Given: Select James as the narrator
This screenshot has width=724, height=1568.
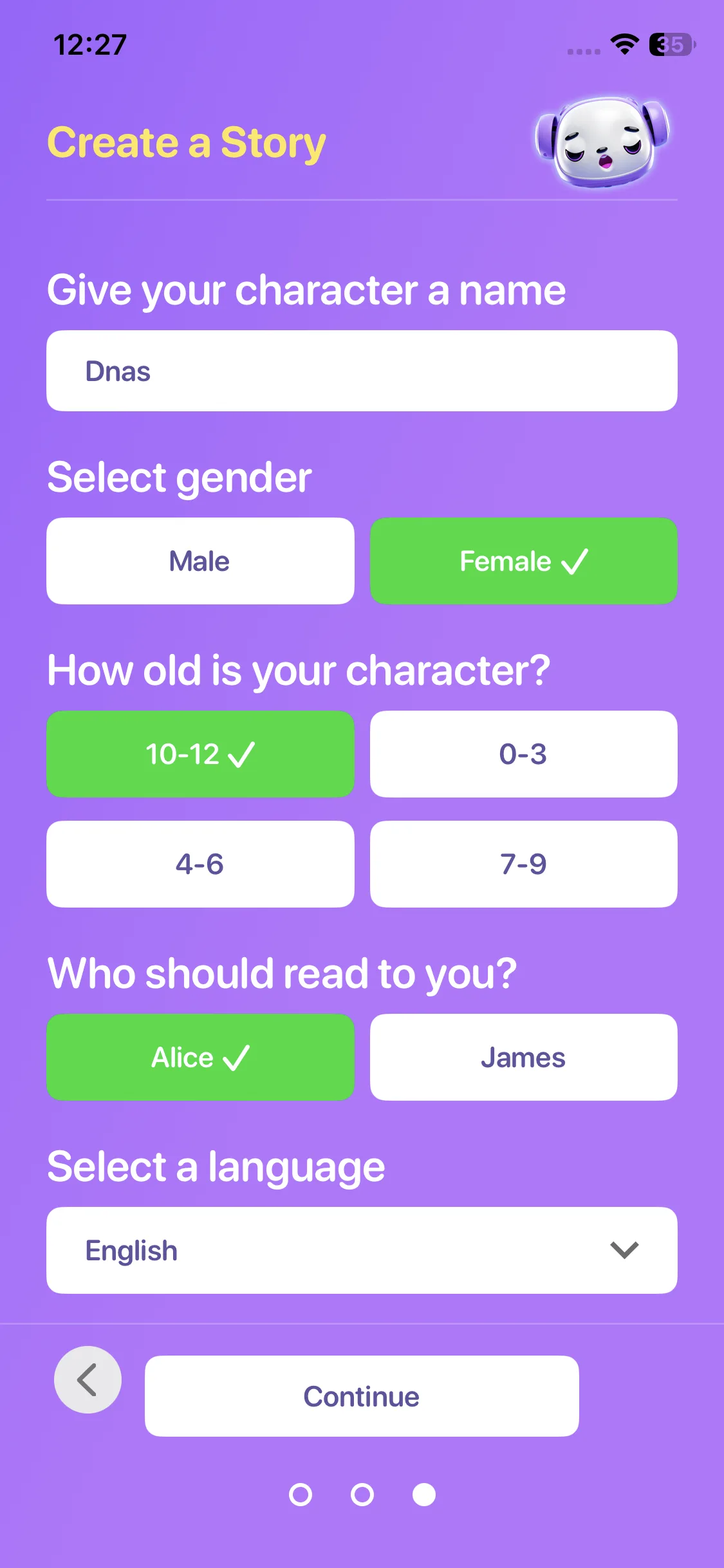Looking at the screenshot, I should (x=523, y=1058).
